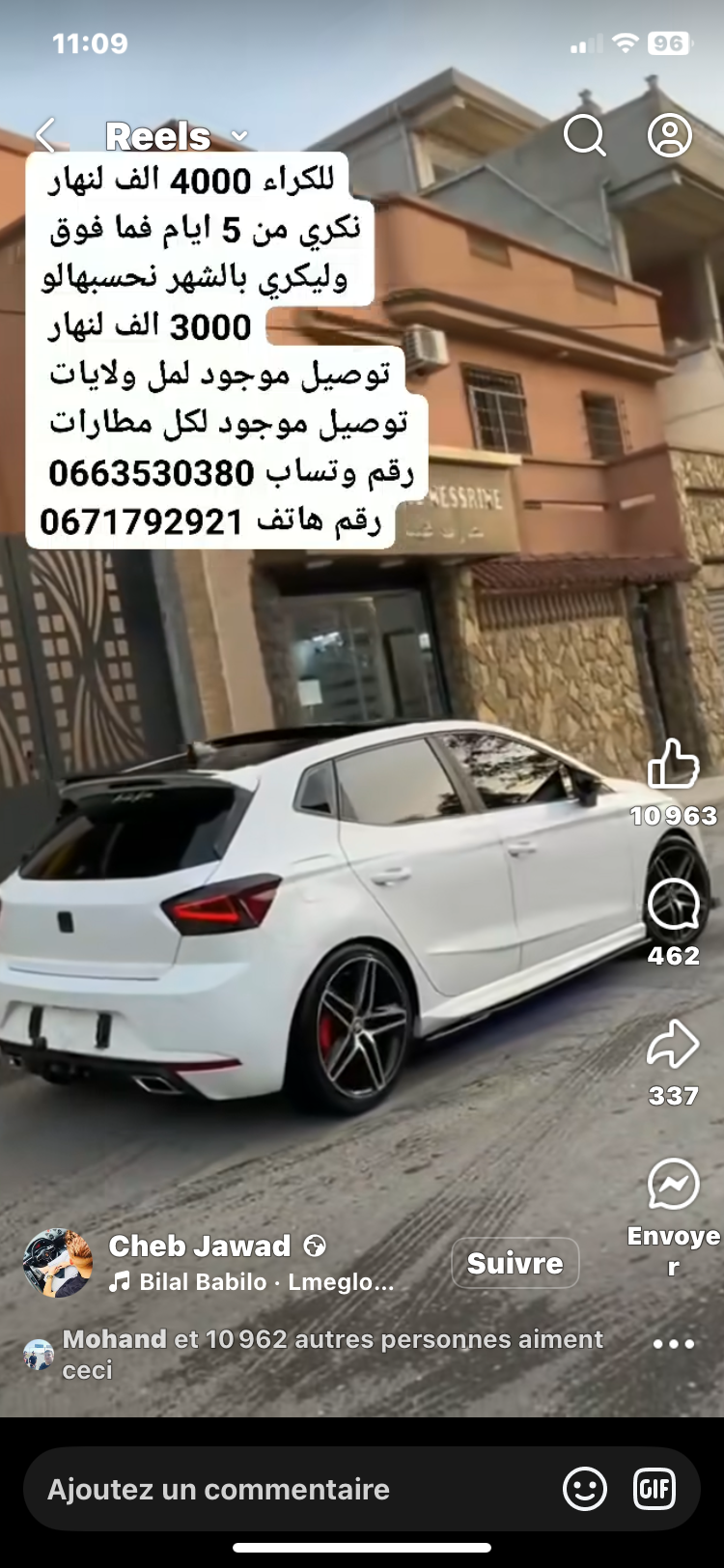Open the three-dot overflow menu

[673, 1343]
